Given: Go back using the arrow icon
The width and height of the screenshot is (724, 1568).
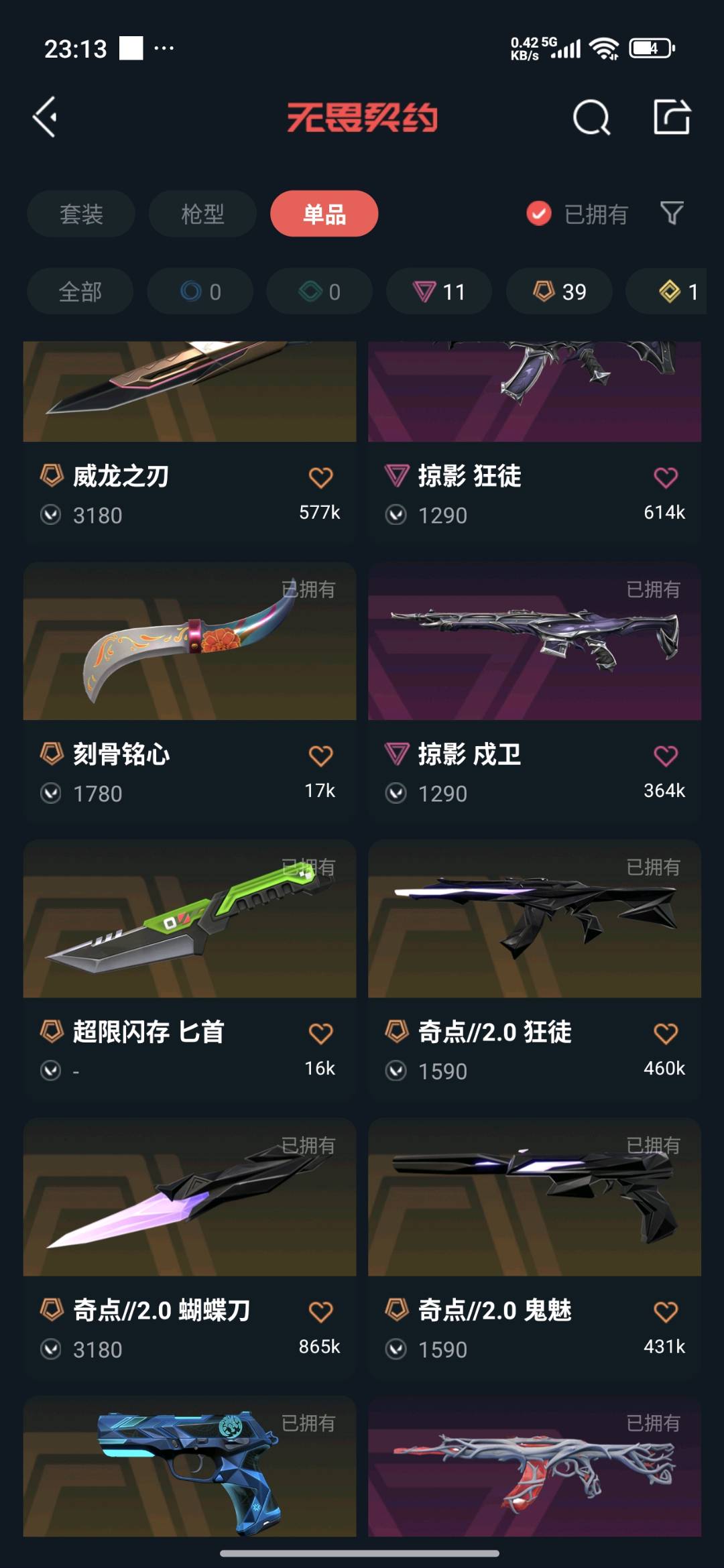Looking at the screenshot, I should click(46, 117).
